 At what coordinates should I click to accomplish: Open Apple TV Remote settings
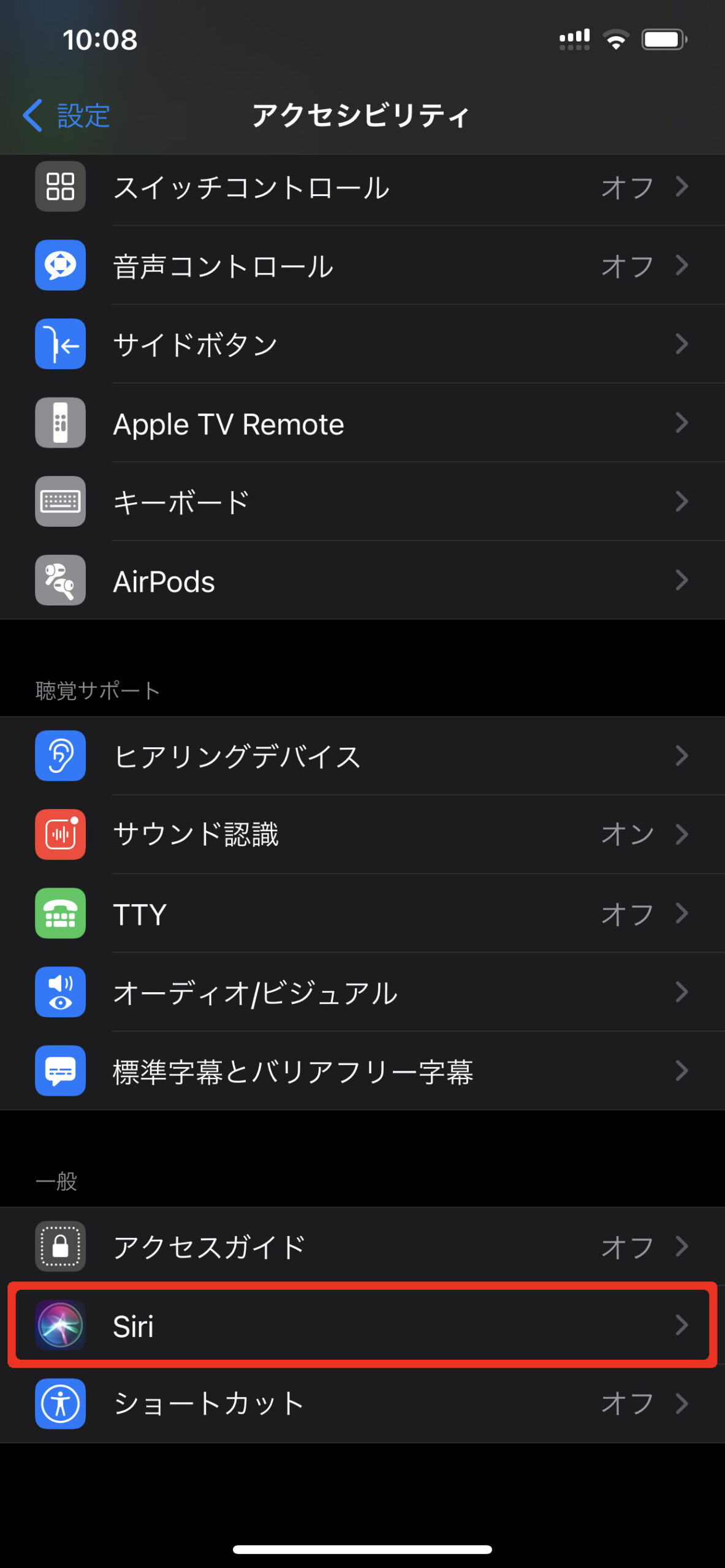tap(362, 423)
